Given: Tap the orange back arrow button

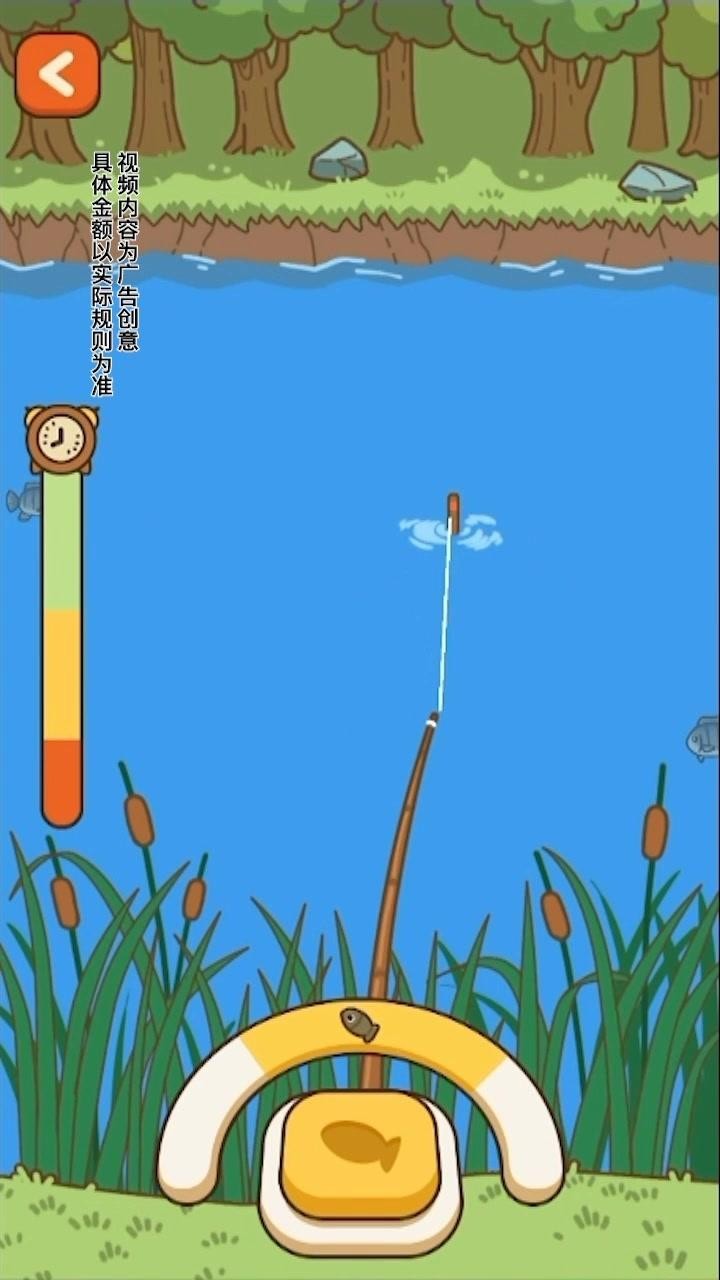Looking at the screenshot, I should pos(58,75).
